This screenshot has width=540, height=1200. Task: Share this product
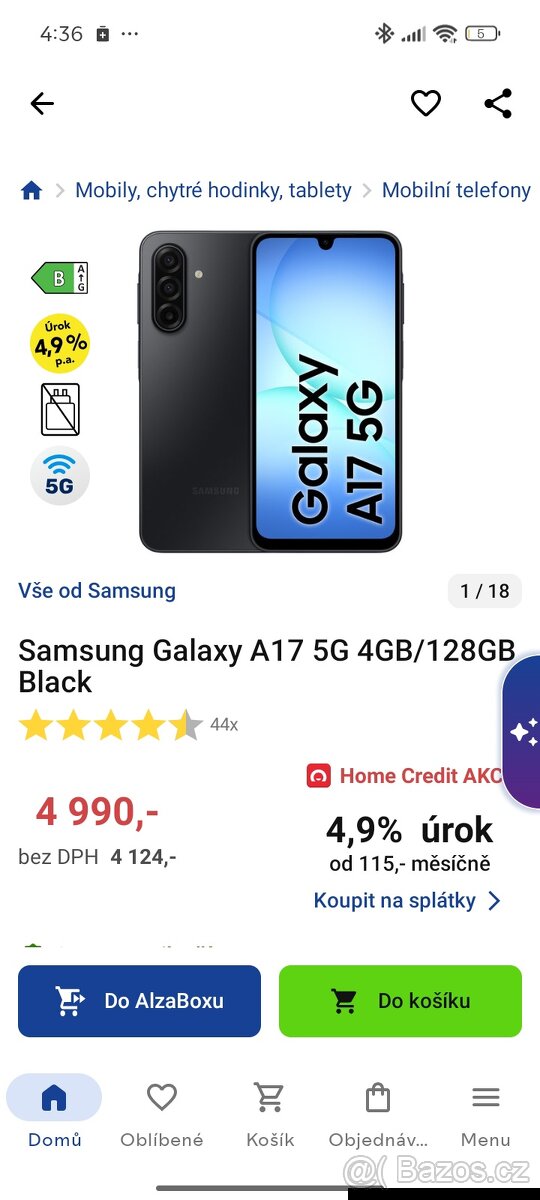coord(498,103)
